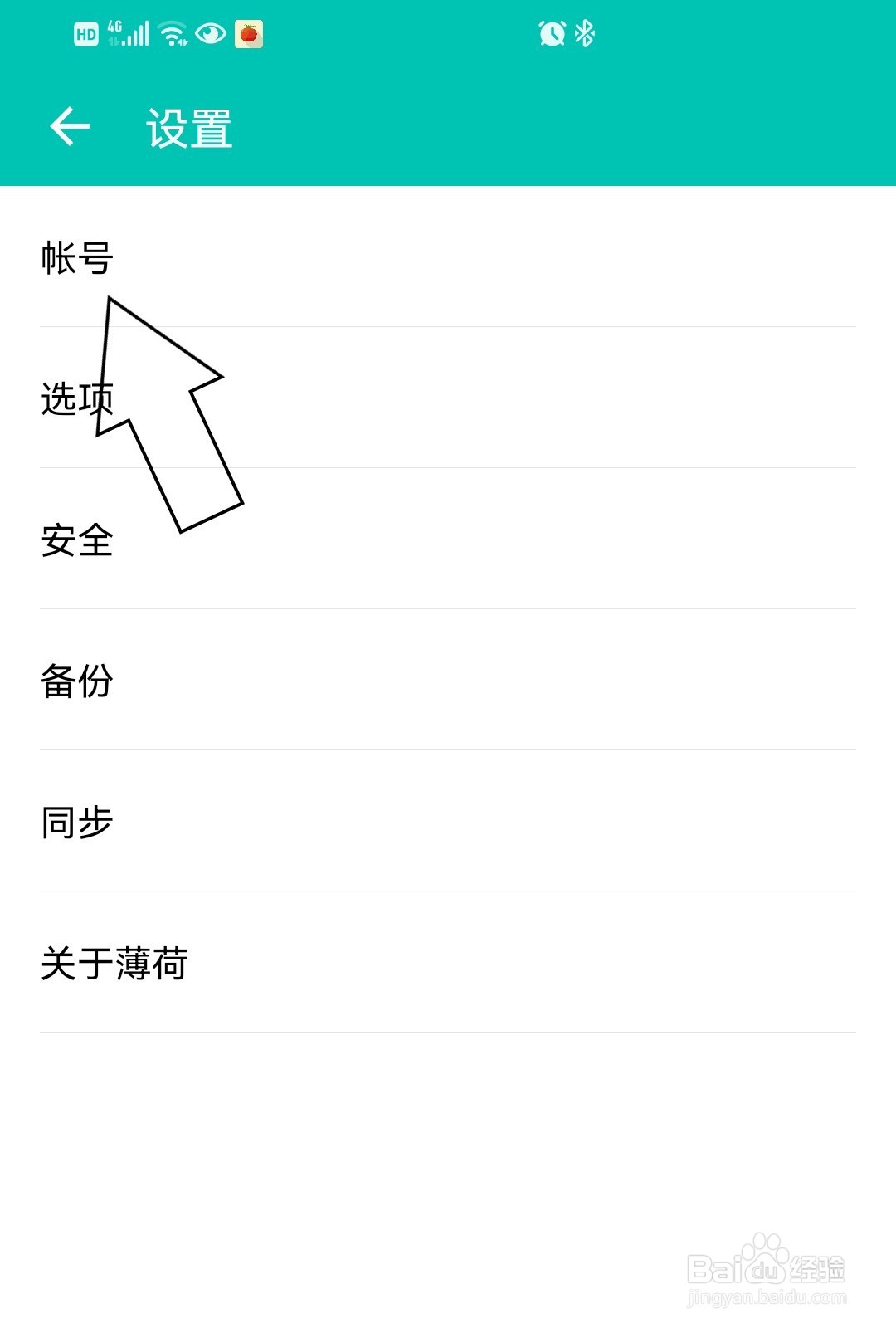
Task: Open the 帐号 account settings
Action: pyautogui.click(x=79, y=257)
